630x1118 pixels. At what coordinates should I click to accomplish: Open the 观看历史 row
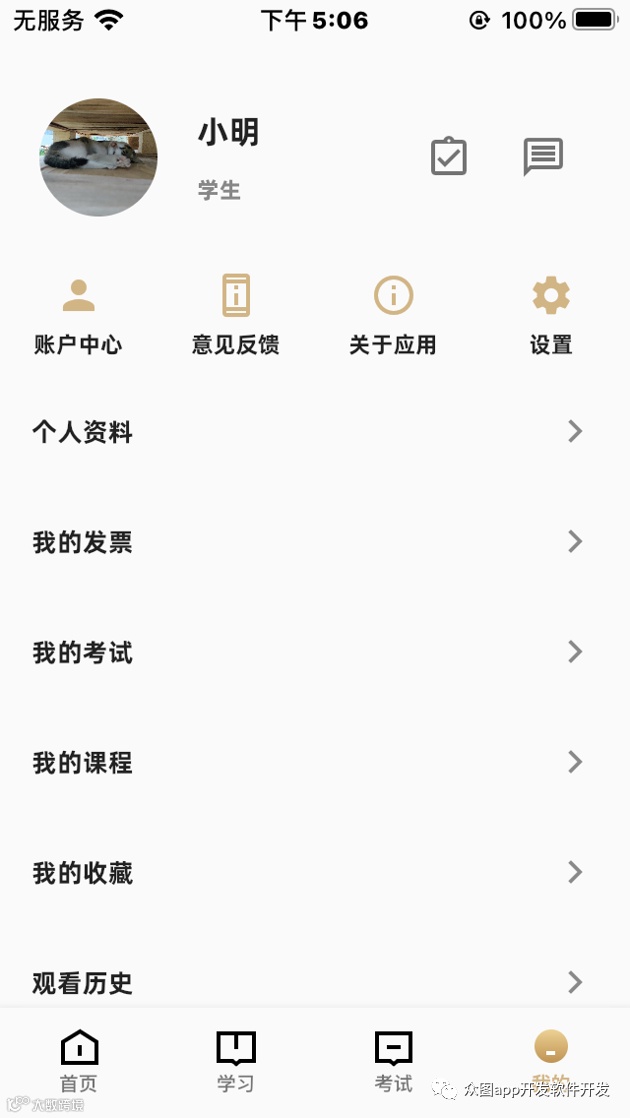315,983
